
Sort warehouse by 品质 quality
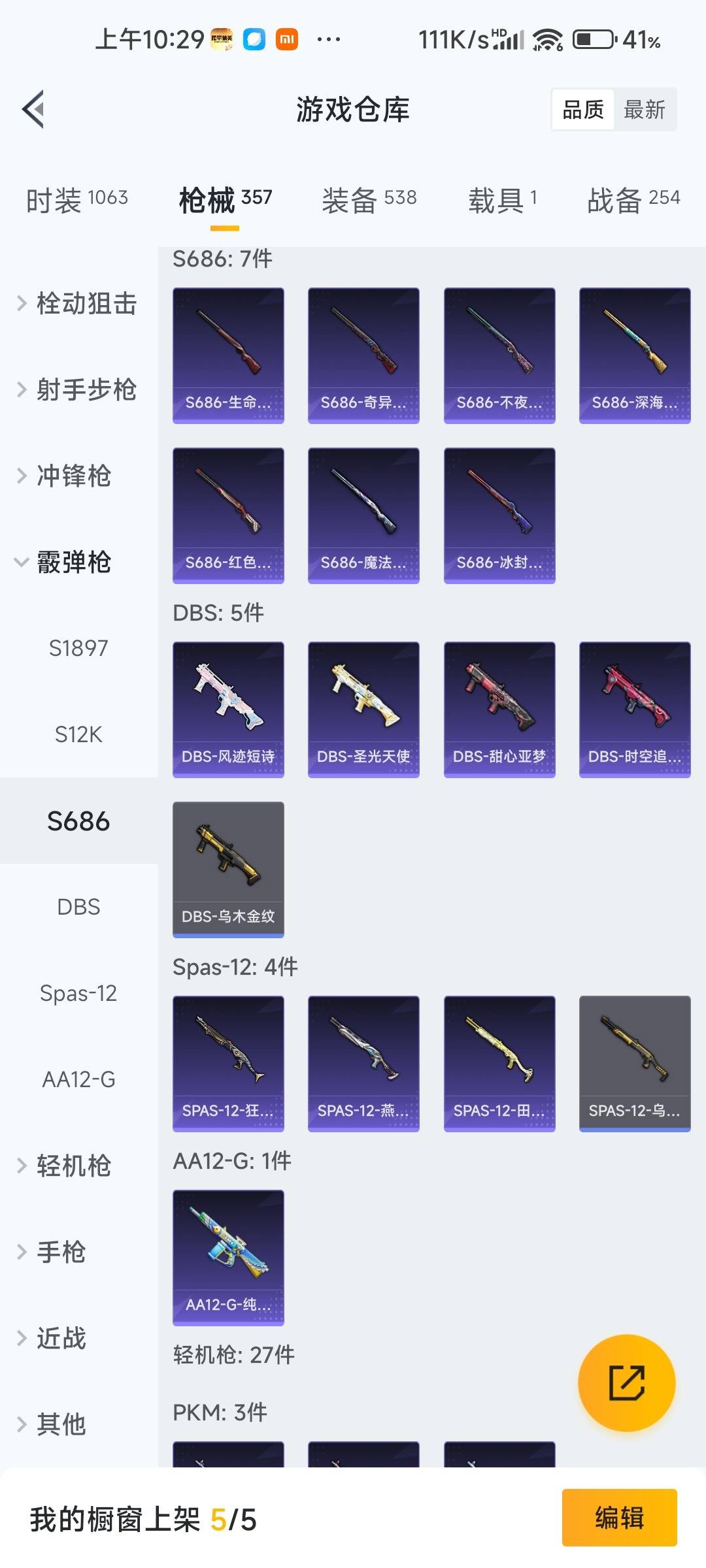pos(584,109)
